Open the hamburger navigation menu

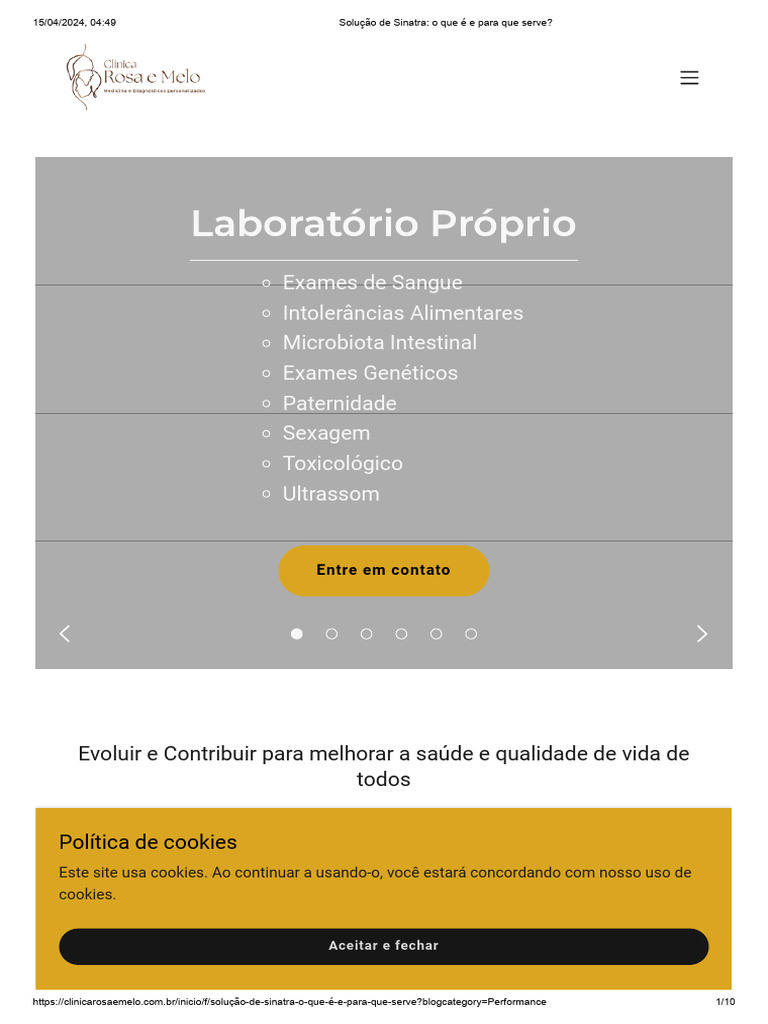click(689, 78)
